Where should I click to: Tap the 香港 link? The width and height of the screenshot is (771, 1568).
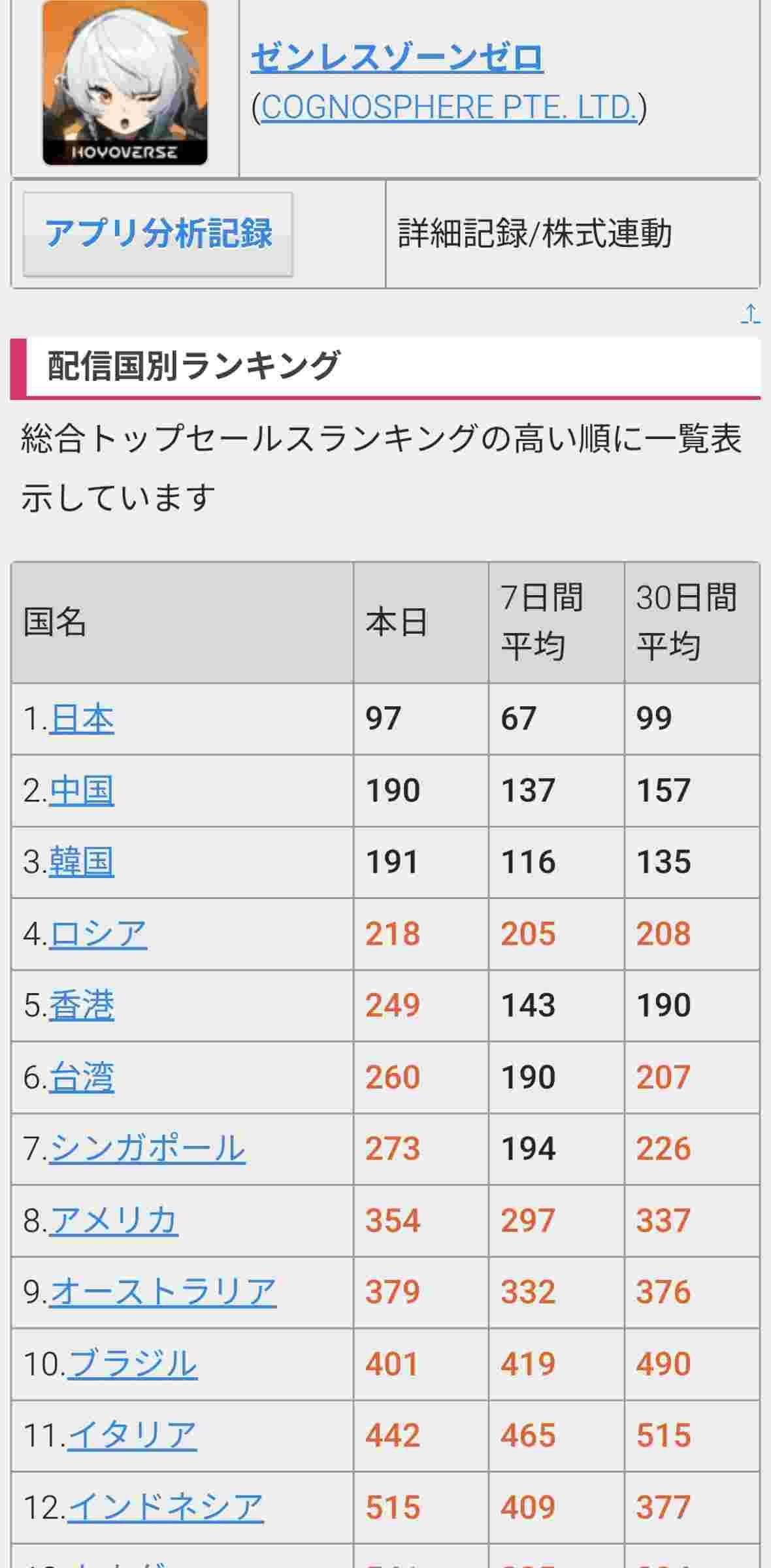(82, 1005)
